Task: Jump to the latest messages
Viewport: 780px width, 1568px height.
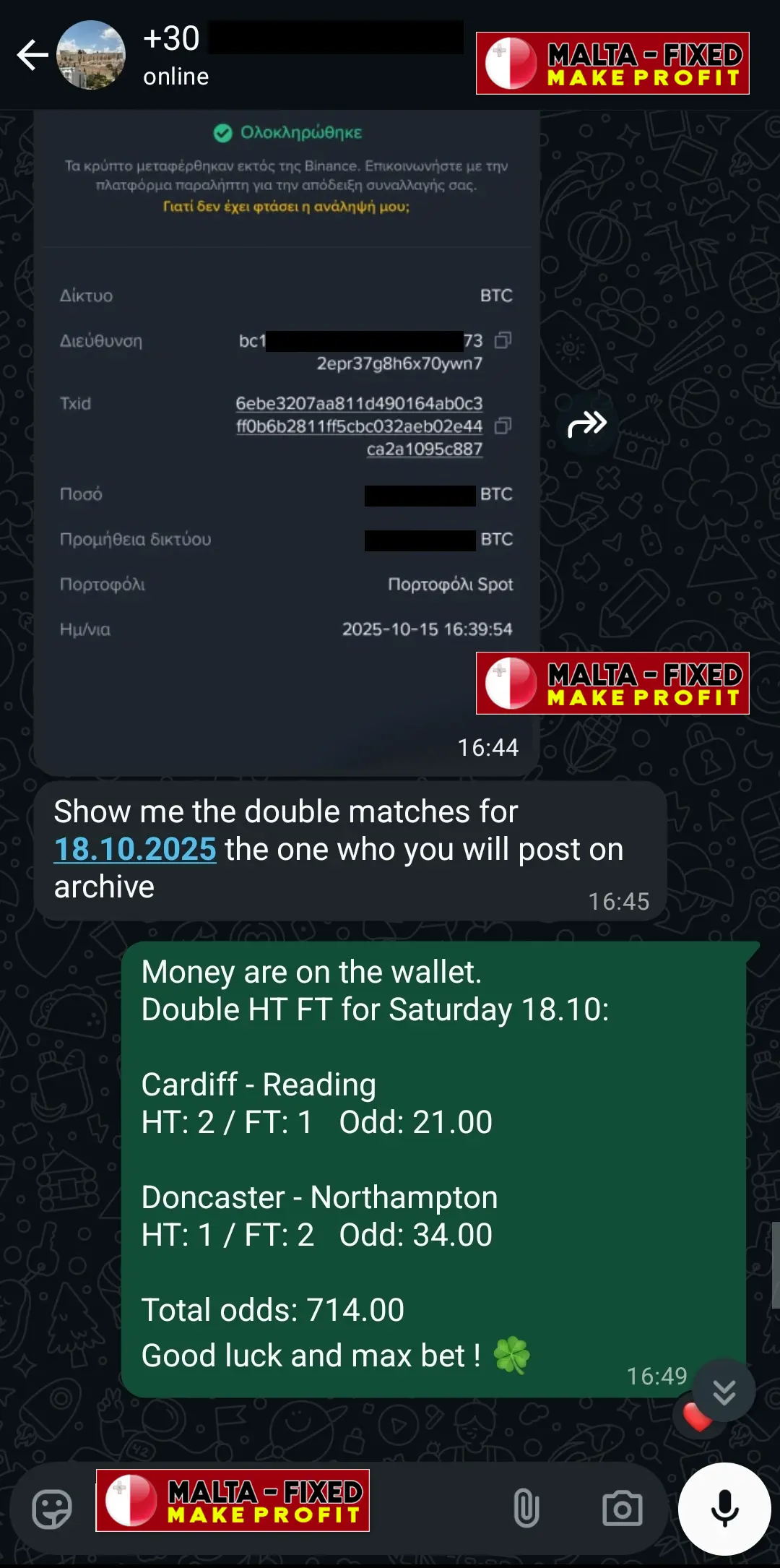Action: tap(724, 1390)
